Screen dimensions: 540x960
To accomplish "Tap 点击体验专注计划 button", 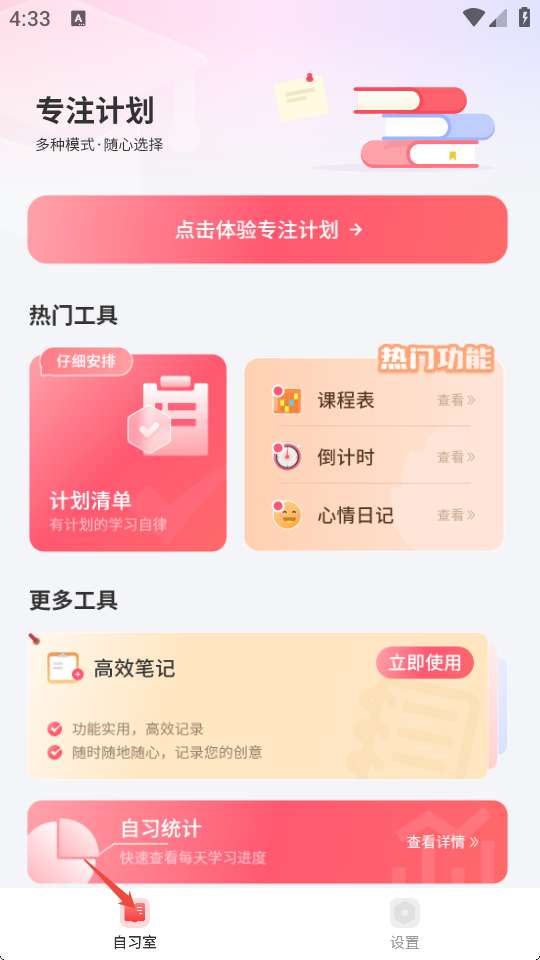I will tap(268, 230).
